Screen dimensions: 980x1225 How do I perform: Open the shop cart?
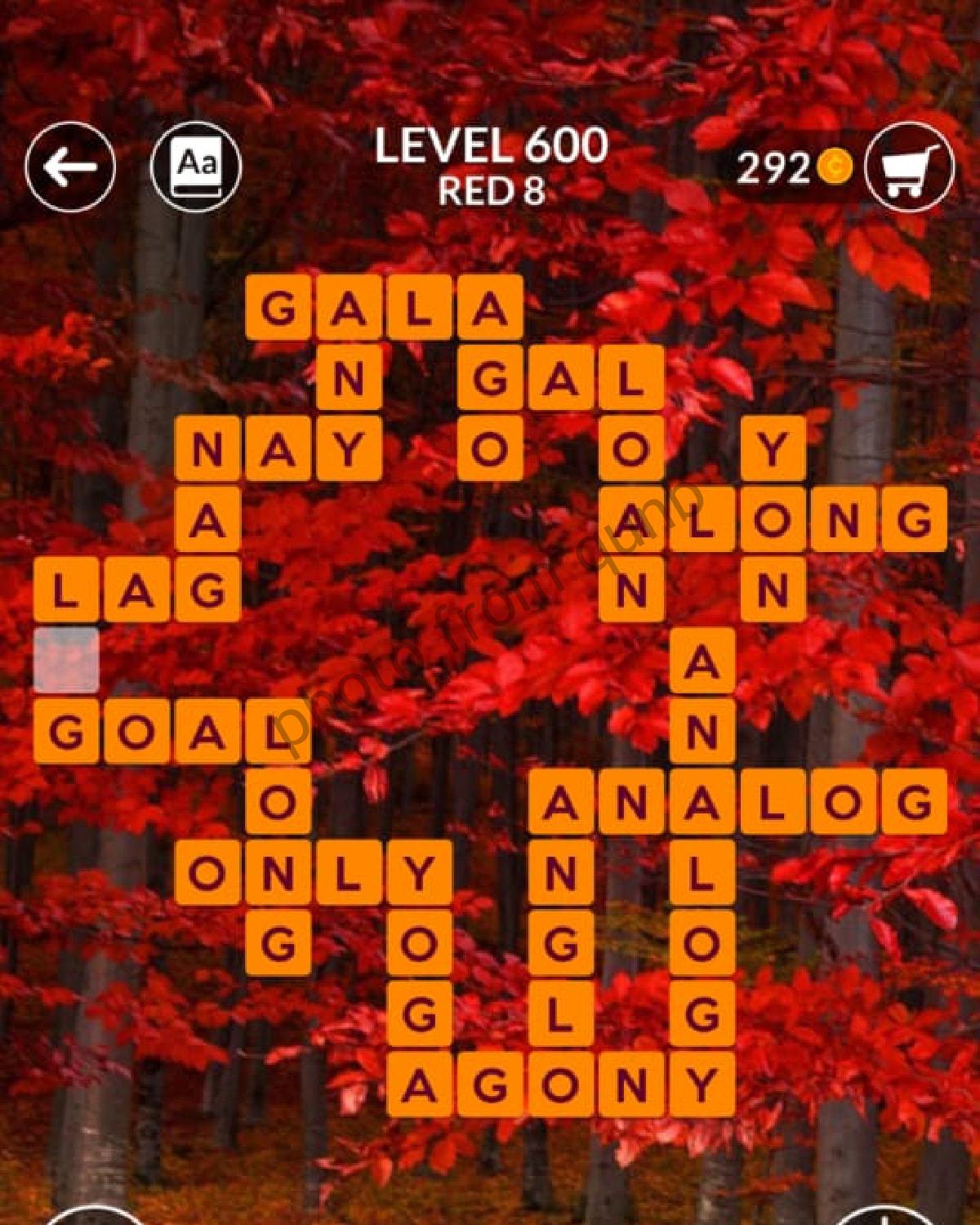click(909, 167)
